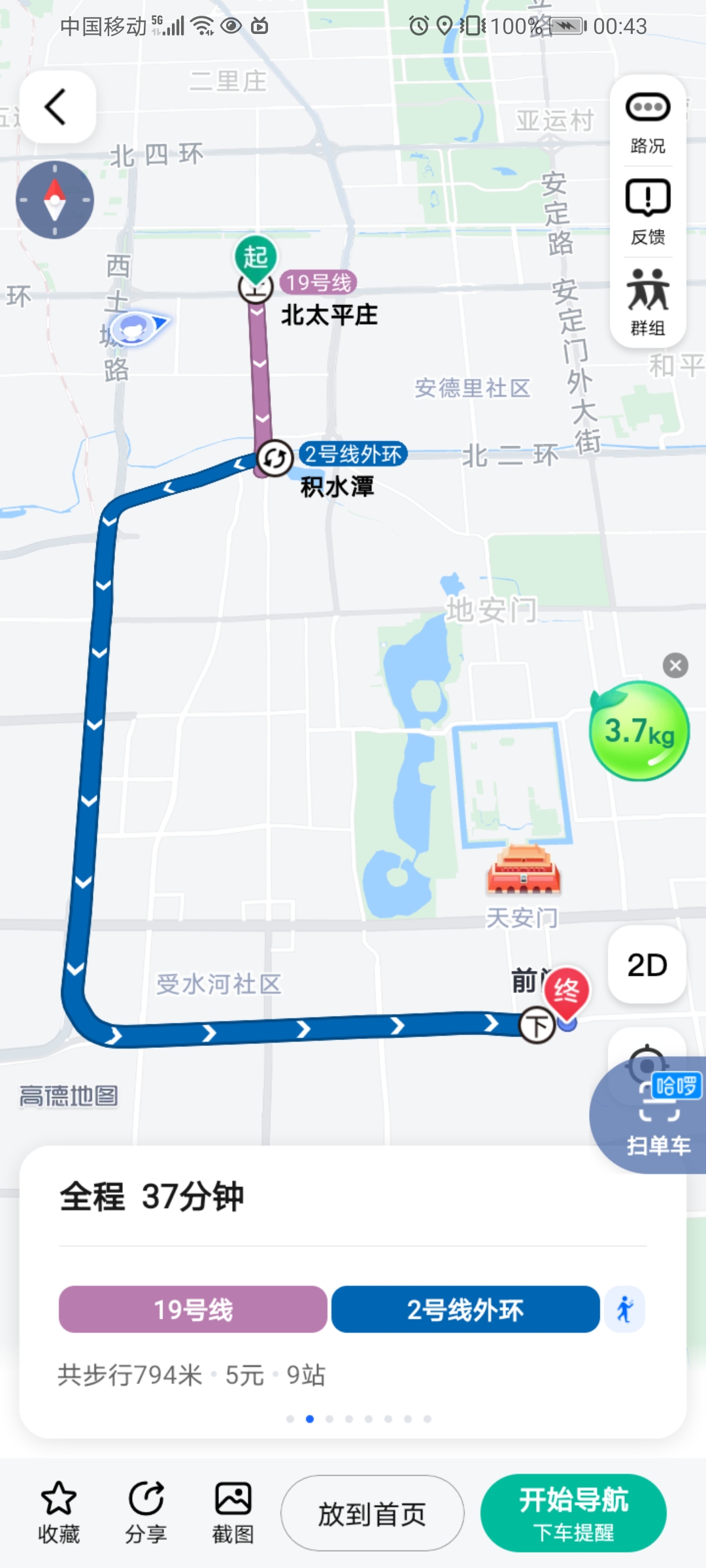706x1568 pixels.
Task: Tap the compass to reorient the map
Action: [55, 200]
